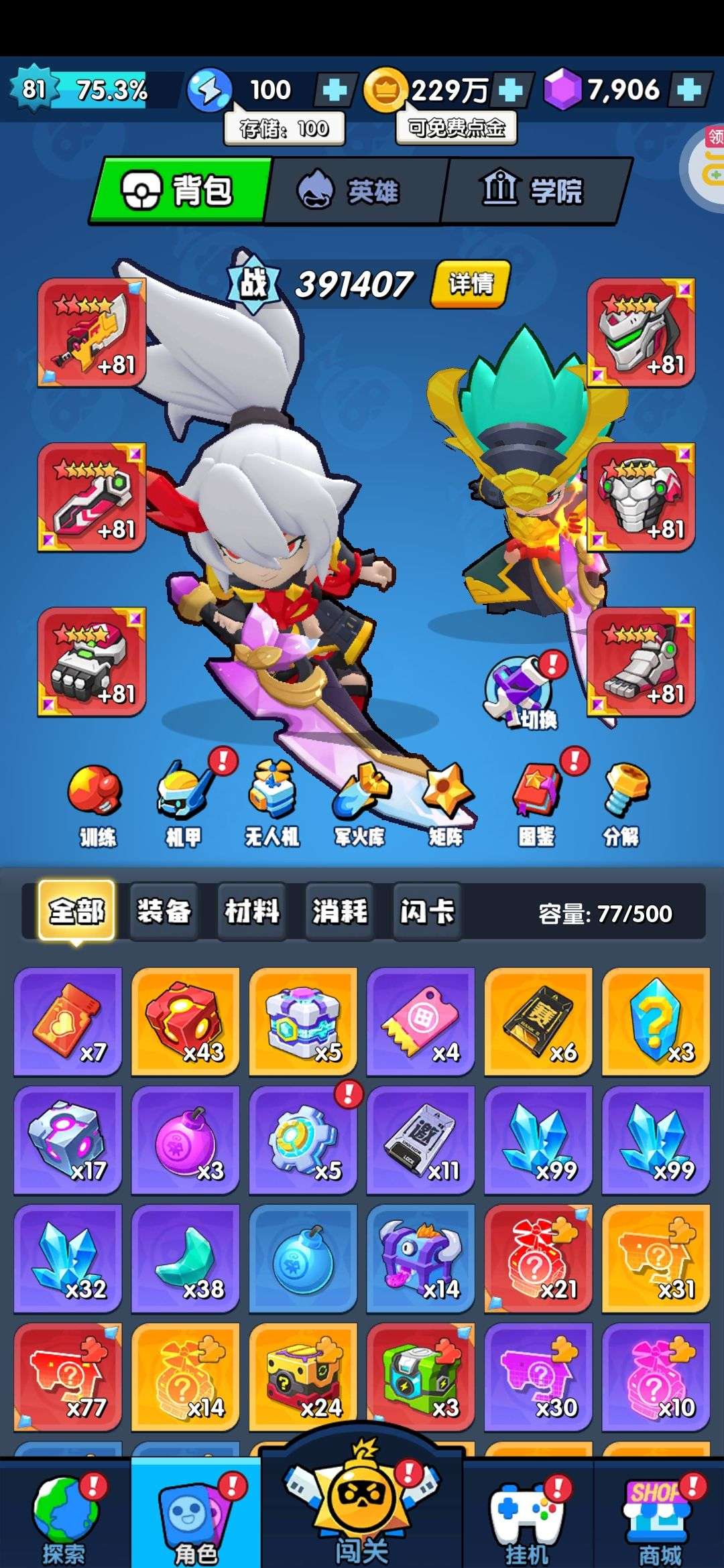Tap the 详情 button beside combat power
The height and width of the screenshot is (1568, 724).
click(471, 284)
